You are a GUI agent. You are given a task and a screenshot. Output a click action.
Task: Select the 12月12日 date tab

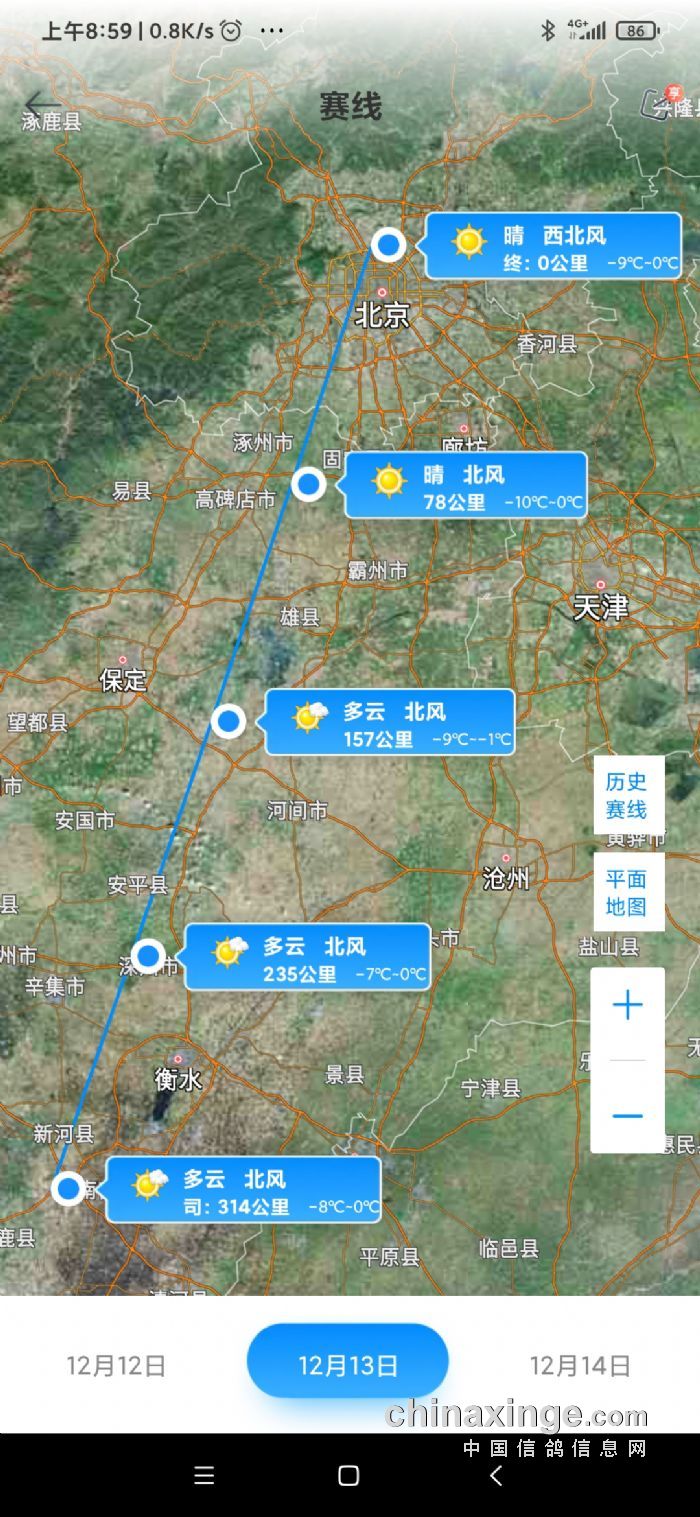coord(116,1365)
